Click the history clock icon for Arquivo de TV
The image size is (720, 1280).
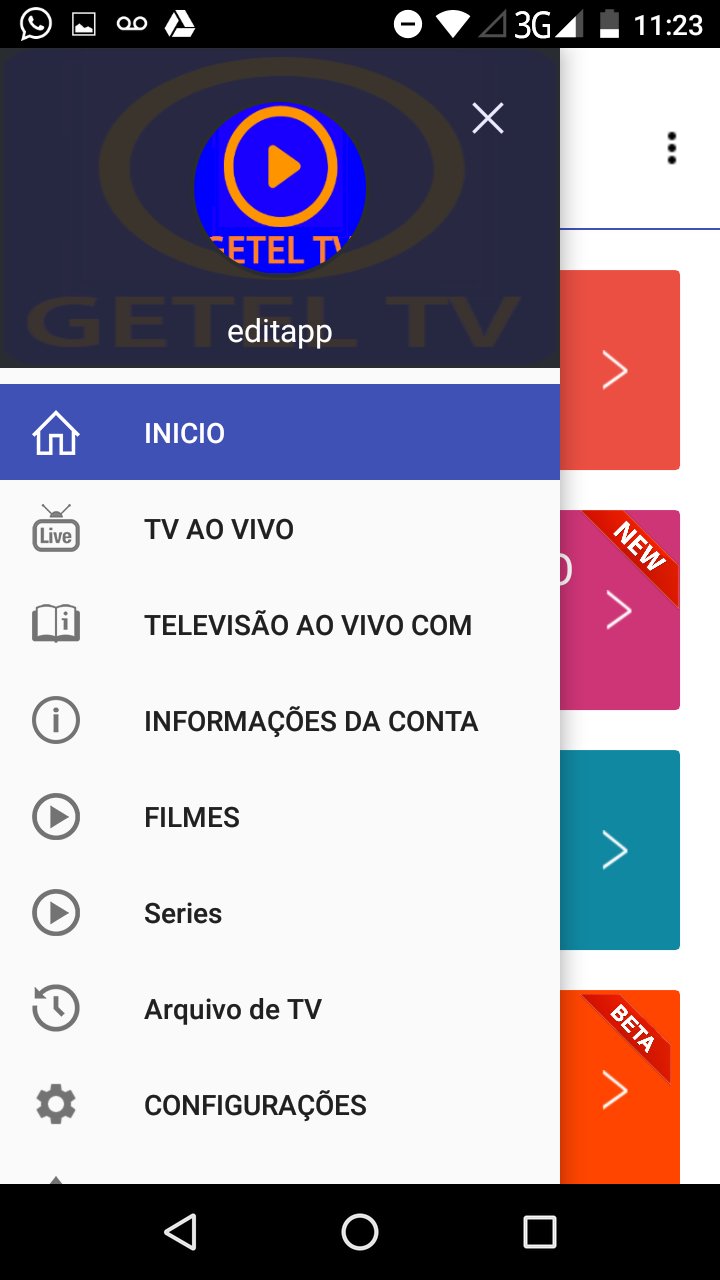(55, 1008)
